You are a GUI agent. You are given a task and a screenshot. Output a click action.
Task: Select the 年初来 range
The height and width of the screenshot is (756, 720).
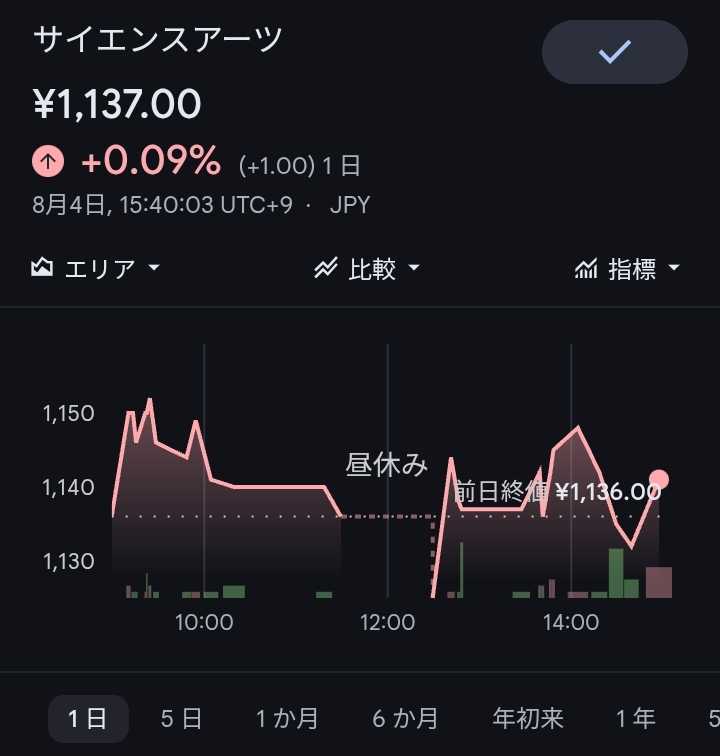click(528, 718)
